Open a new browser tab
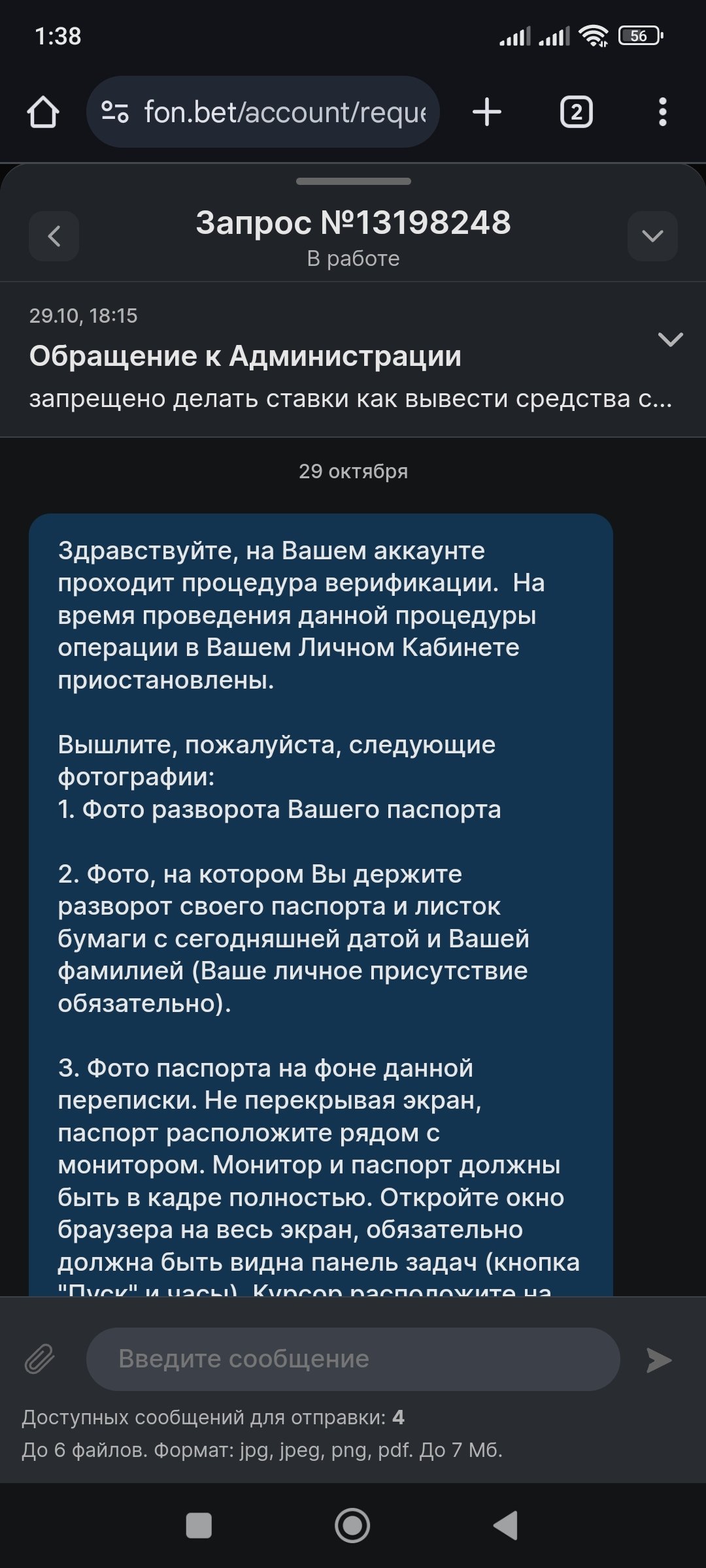Viewport: 706px width, 1568px height. (487, 112)
